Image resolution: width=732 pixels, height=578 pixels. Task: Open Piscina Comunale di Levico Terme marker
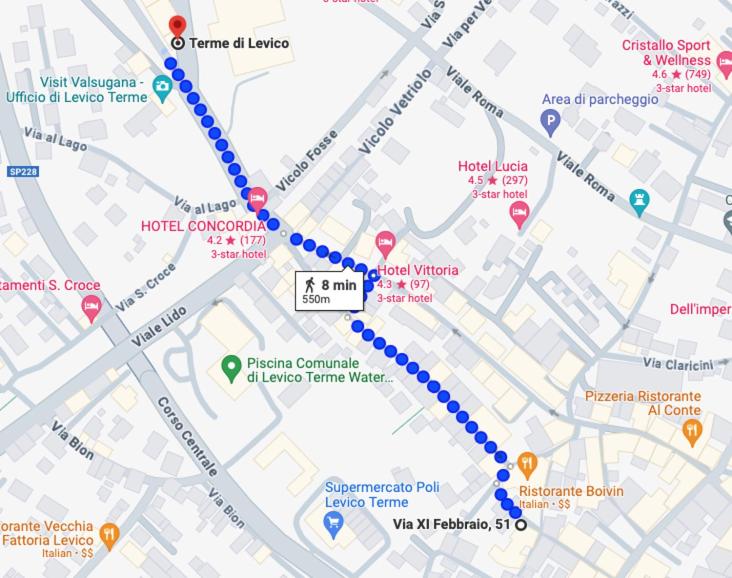(231, 369)
